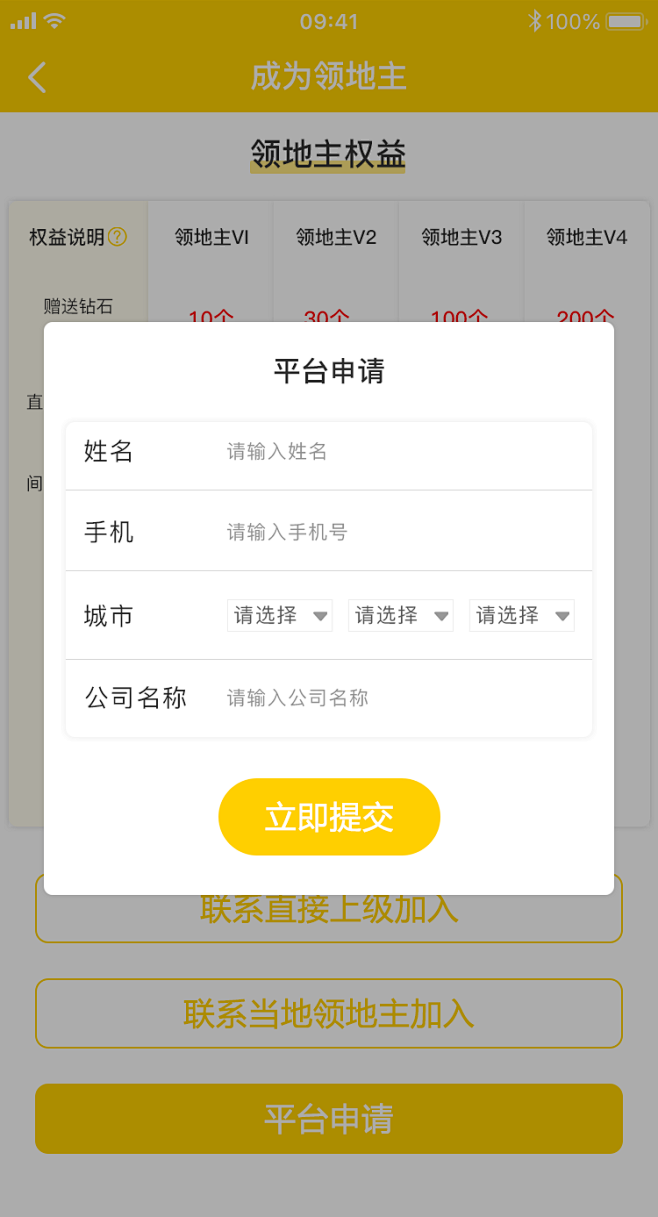
Task: Select 联系当地领地主加入 button
Action: click(x=329, y=1014)
